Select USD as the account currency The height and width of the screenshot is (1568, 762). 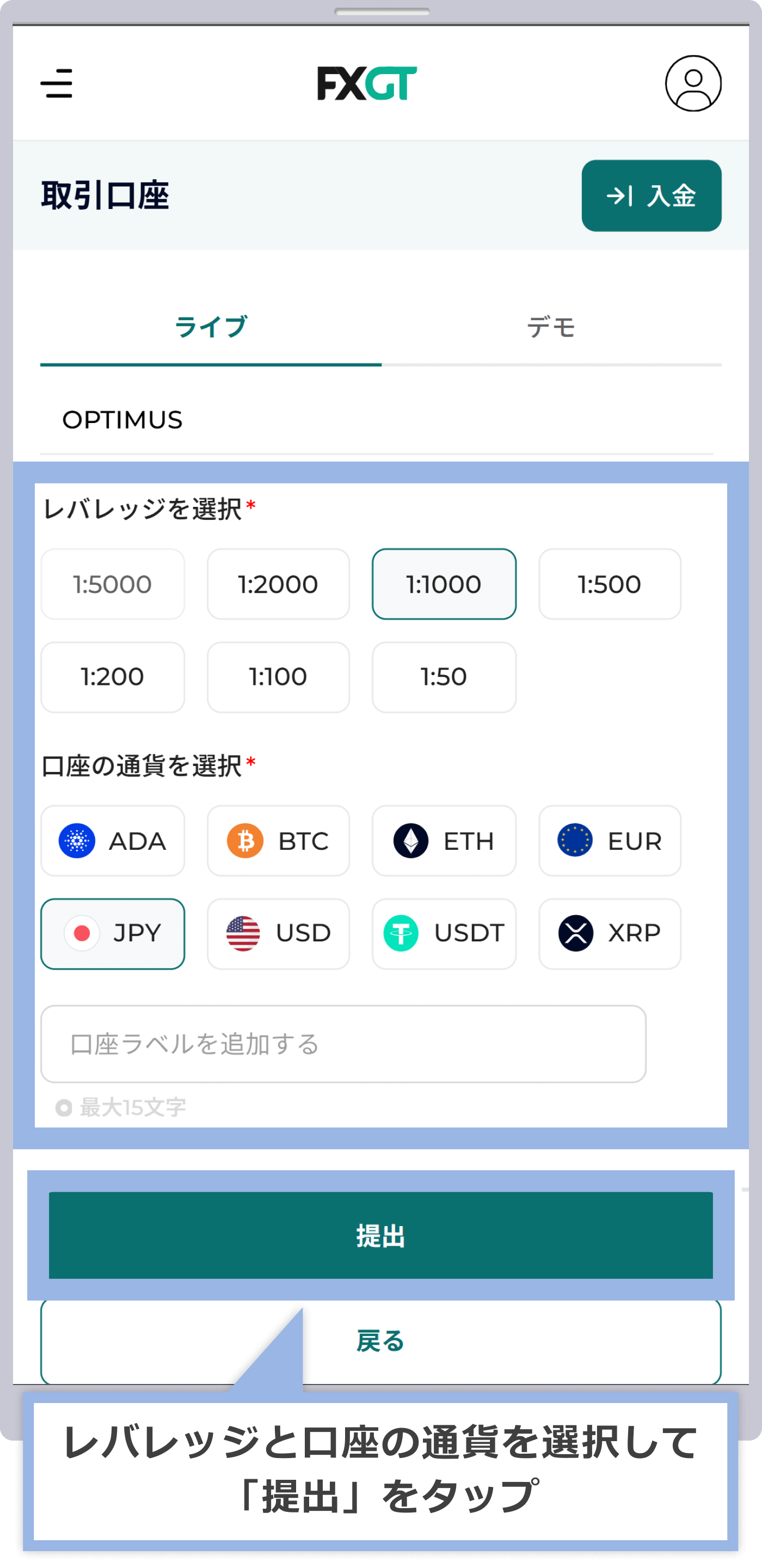pos(278,933)
